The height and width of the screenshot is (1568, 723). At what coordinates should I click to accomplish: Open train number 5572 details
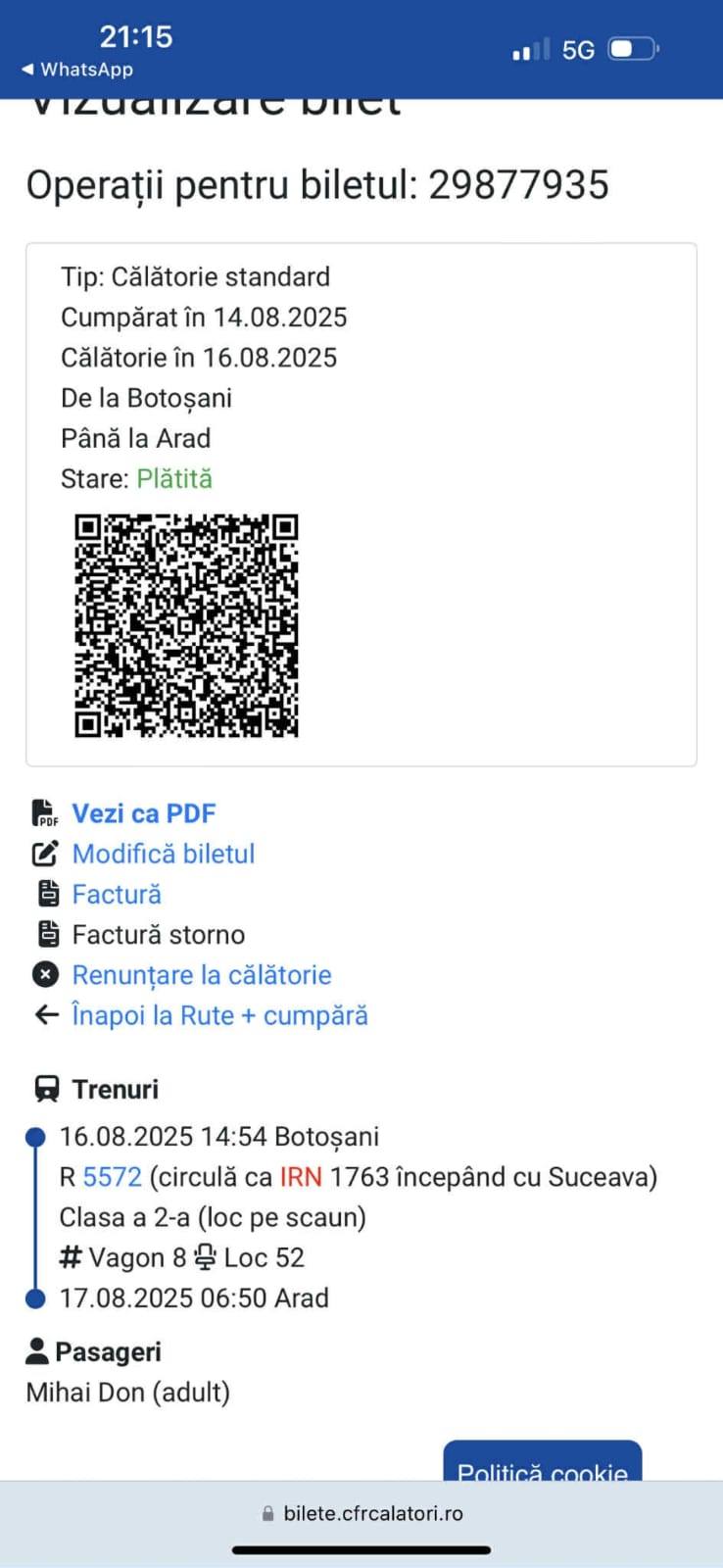tap(113, 1177)
